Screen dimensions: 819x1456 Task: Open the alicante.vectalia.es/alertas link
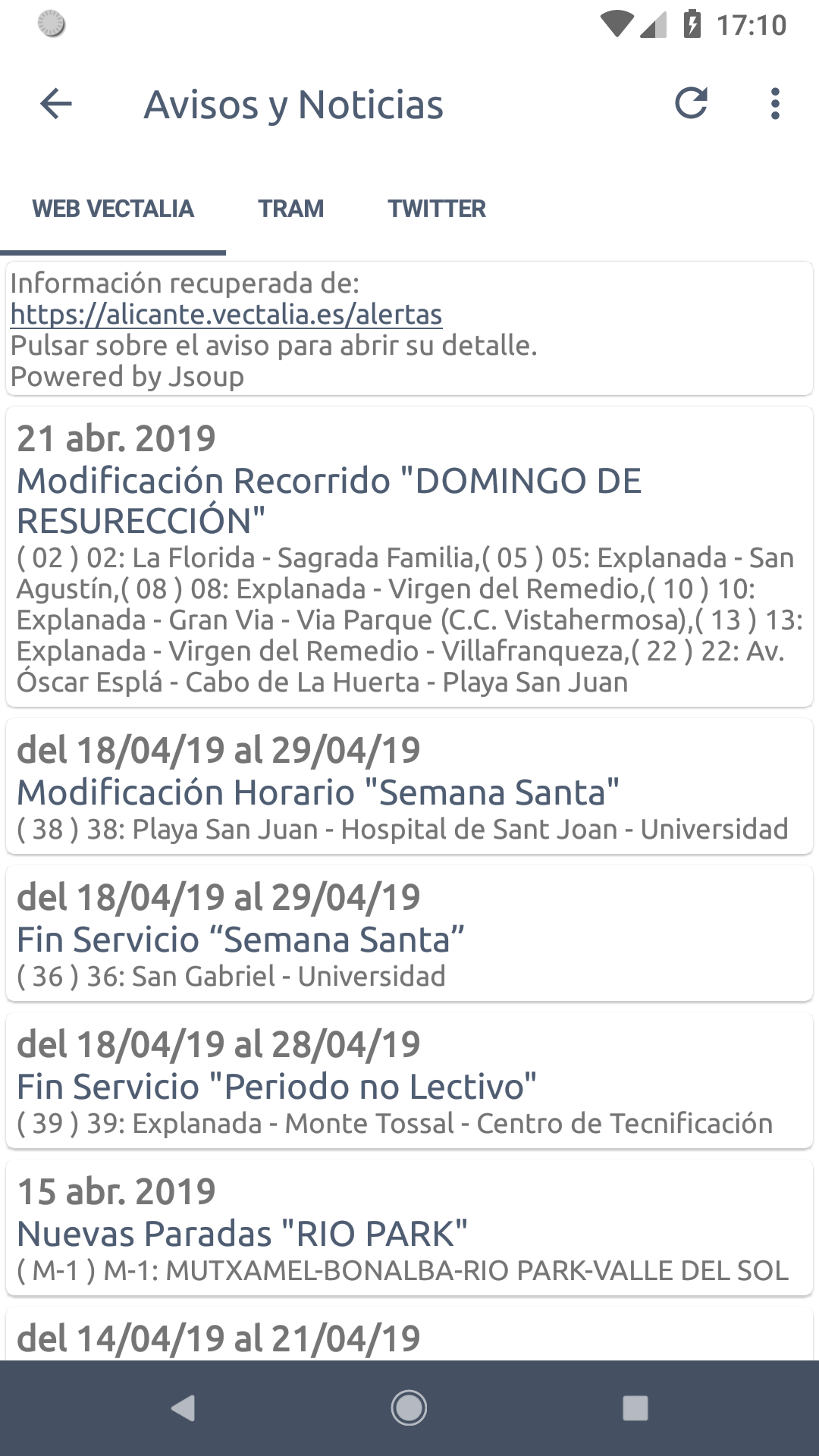point(226,314)
